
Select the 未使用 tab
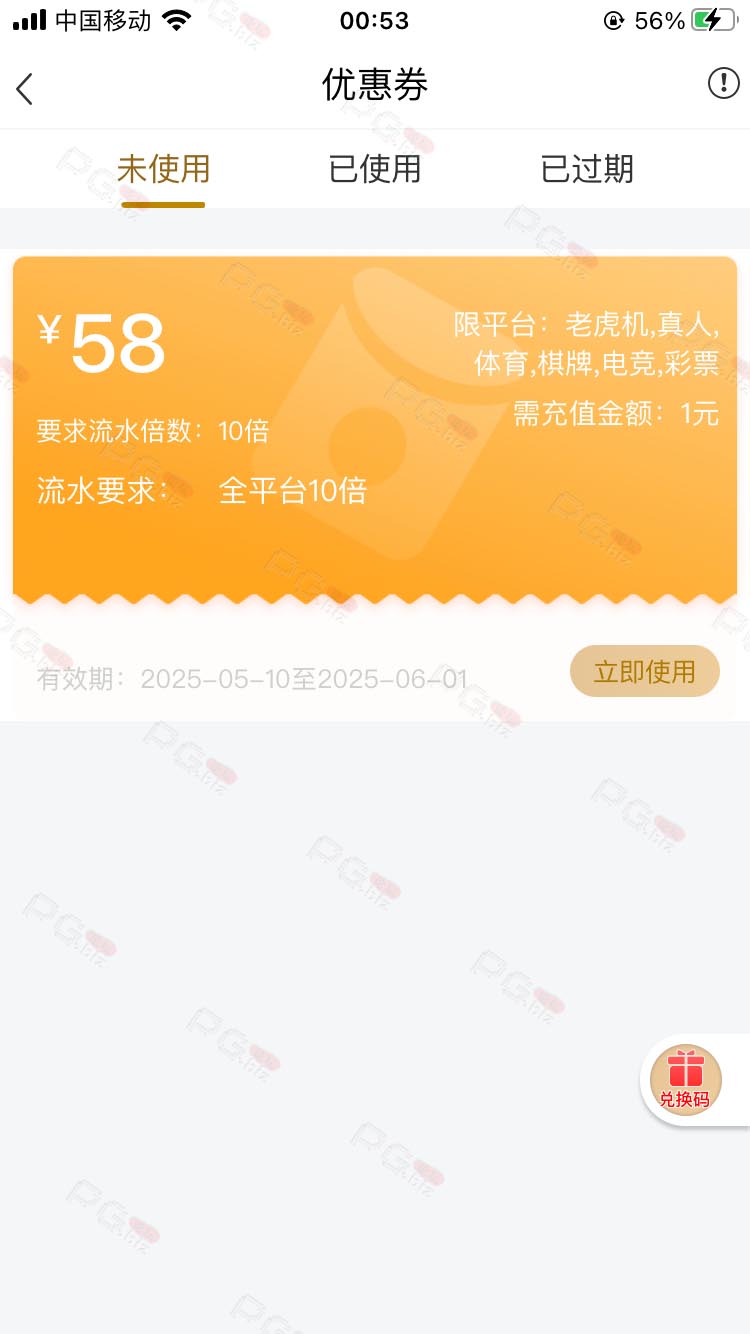(x=163, y=169)
